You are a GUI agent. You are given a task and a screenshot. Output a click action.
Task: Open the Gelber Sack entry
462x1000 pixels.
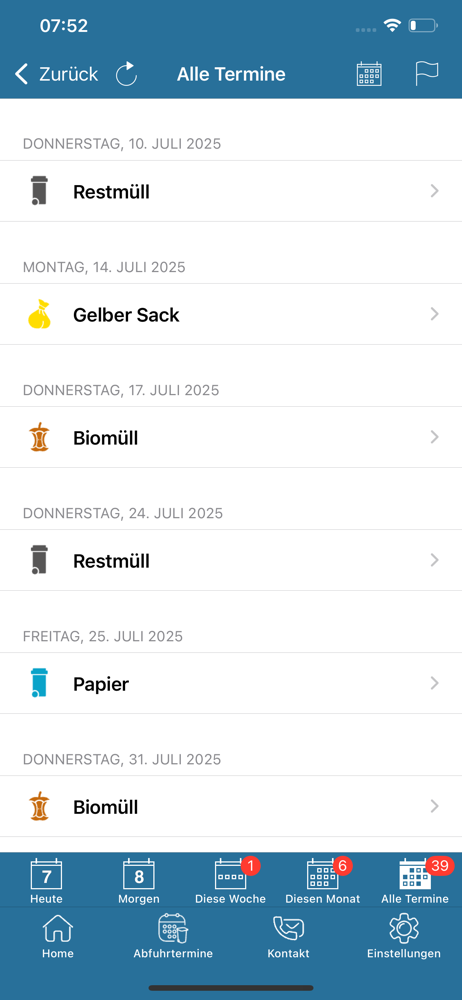click(231, 314)
